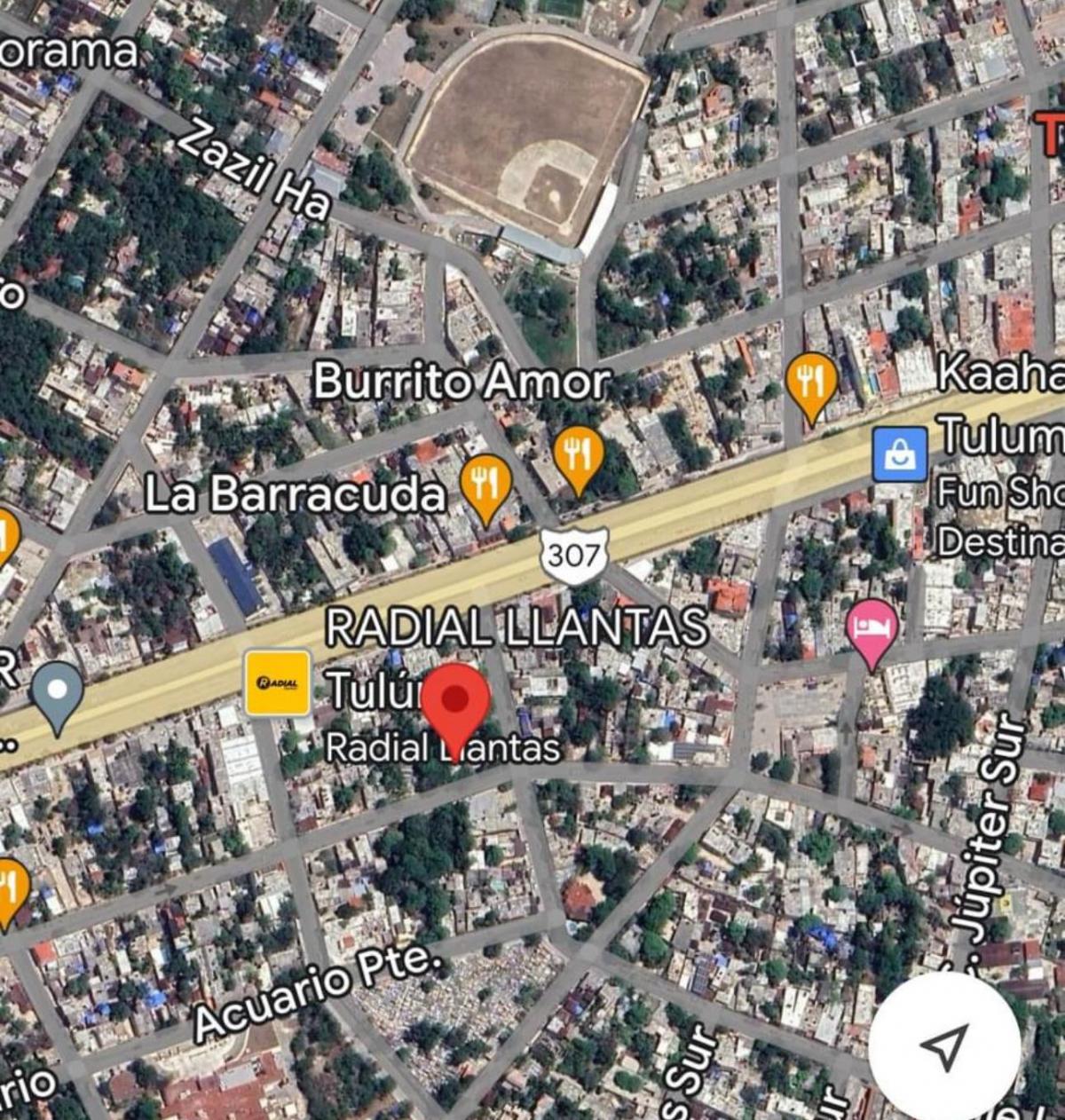
Task: Open the yellow RADIAL LLANTAS Tulum marker
Action: click(x=278, y=682)
